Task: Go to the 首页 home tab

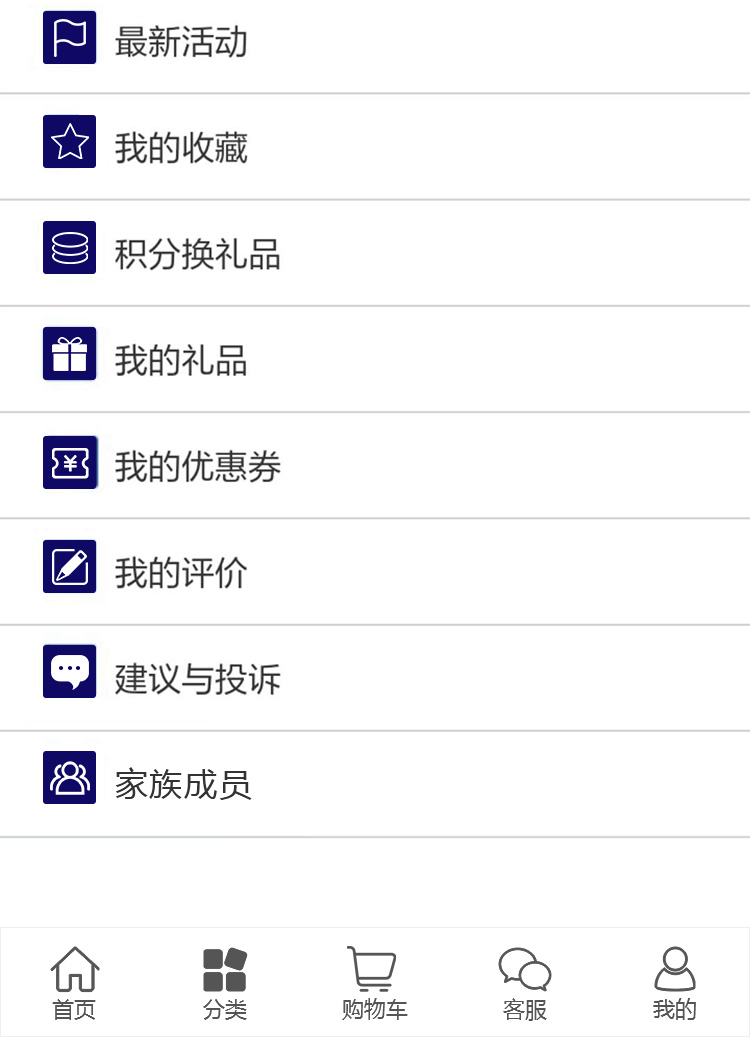Action: point(75,984)
